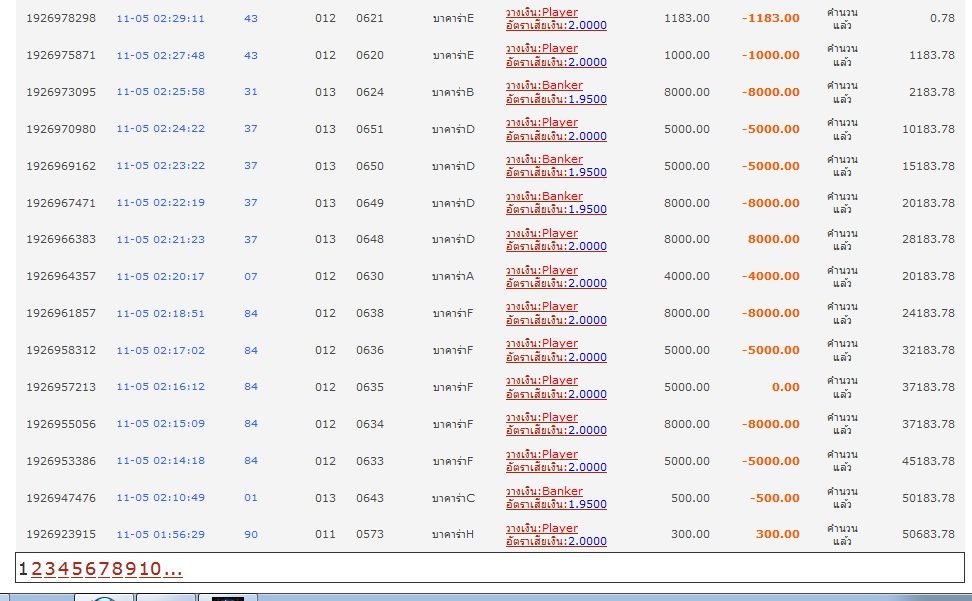Open the Player bet link for bet 1926966383
Screen dimensions: 972x601
pyautogui.click(x=541, y=233)
